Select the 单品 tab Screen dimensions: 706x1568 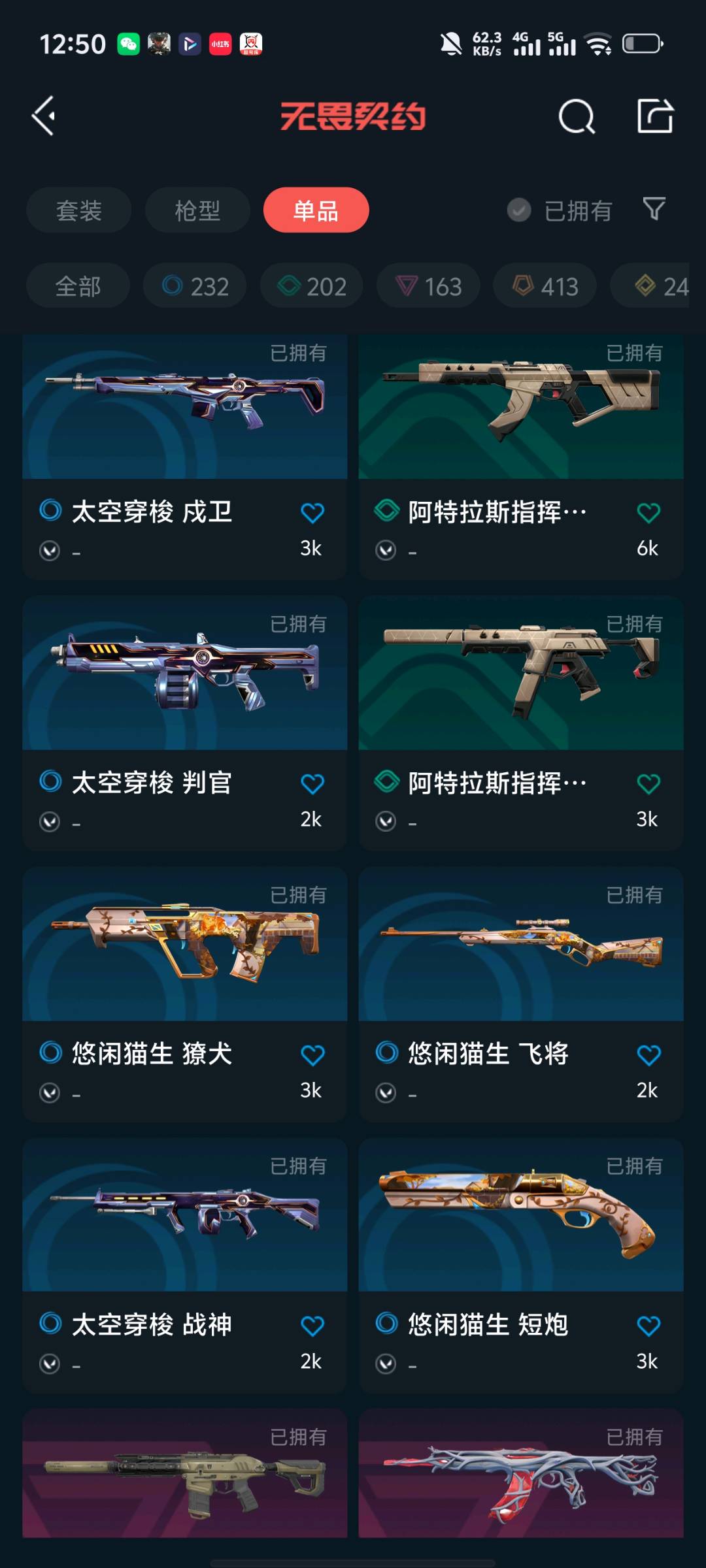point(316,210)
